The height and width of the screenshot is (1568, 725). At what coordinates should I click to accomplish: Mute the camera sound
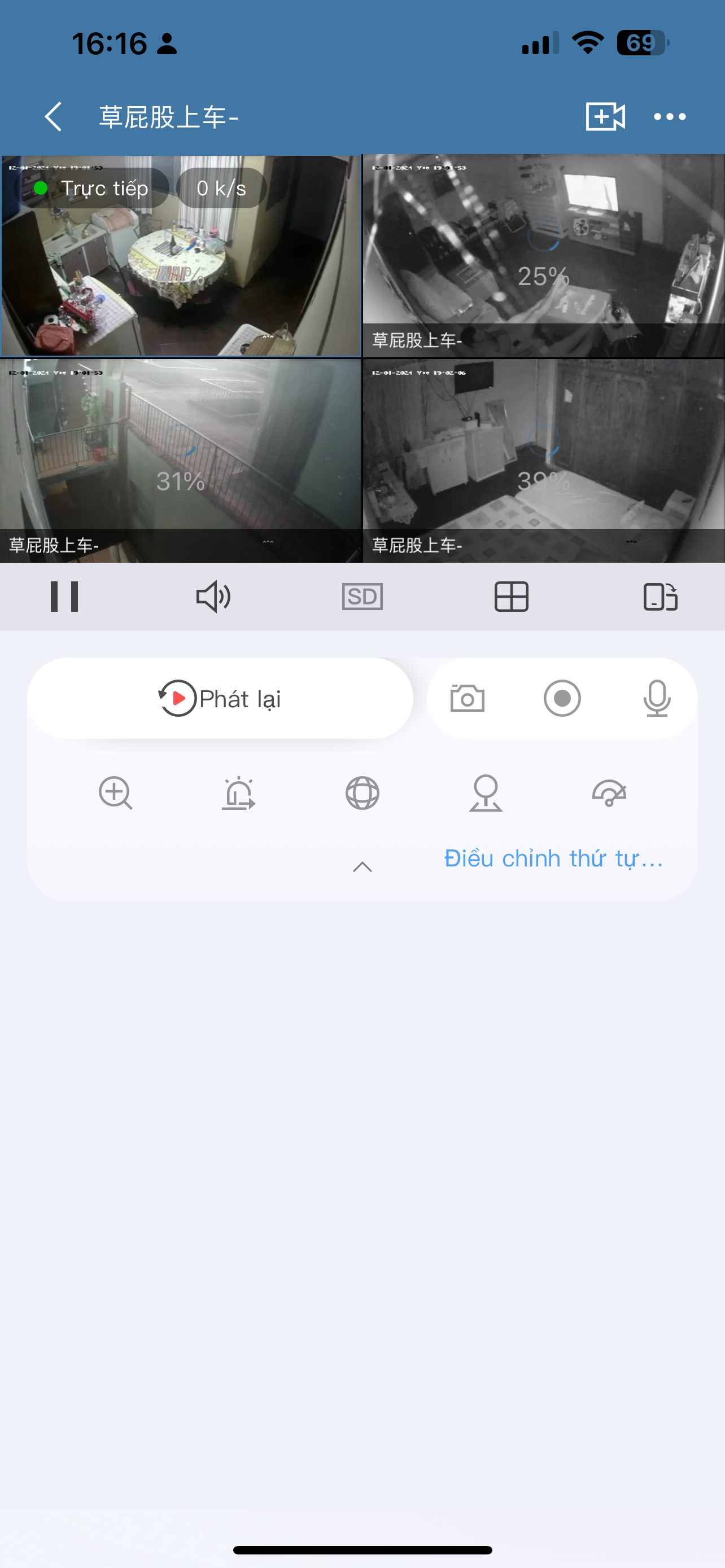213,597
